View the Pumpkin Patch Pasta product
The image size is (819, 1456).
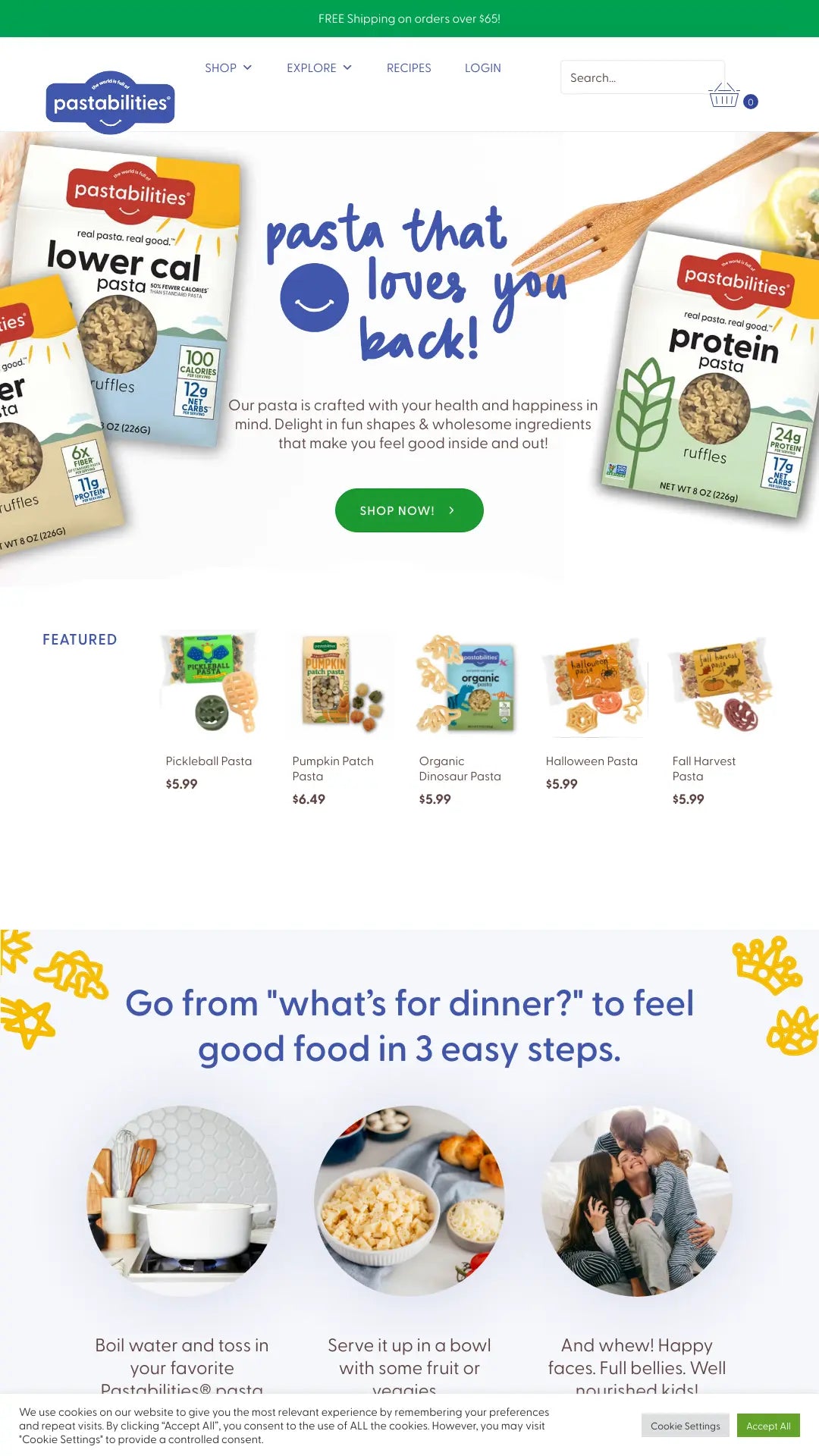(x=334, y=767)
